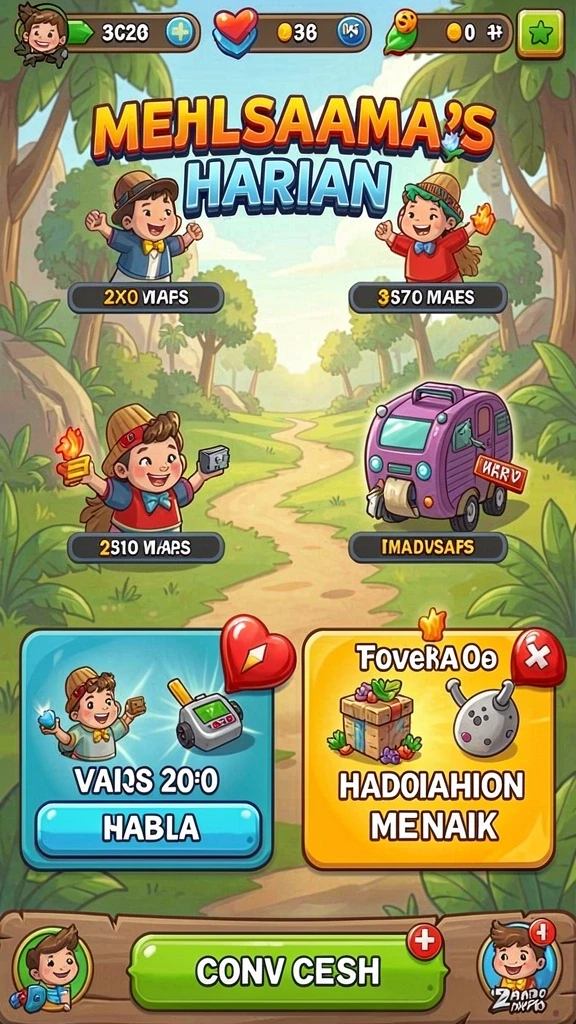The image size is (576, 1024).
Task: Open the player avatar at top left
Action: coord(40,33)
